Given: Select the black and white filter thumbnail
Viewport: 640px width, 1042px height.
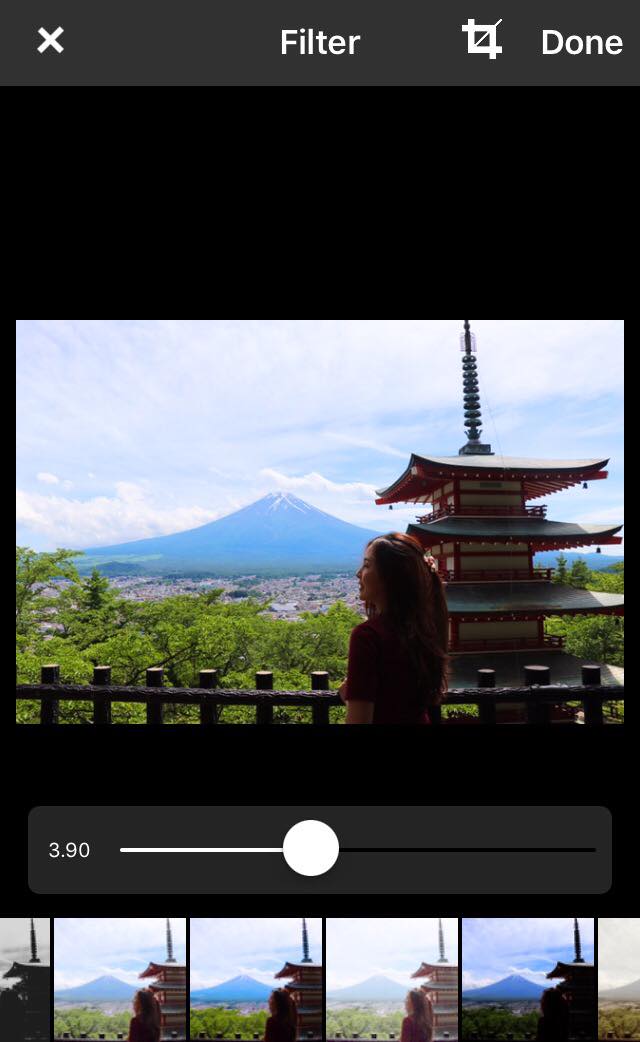Looking at the screenshot, I should point(25,980).
